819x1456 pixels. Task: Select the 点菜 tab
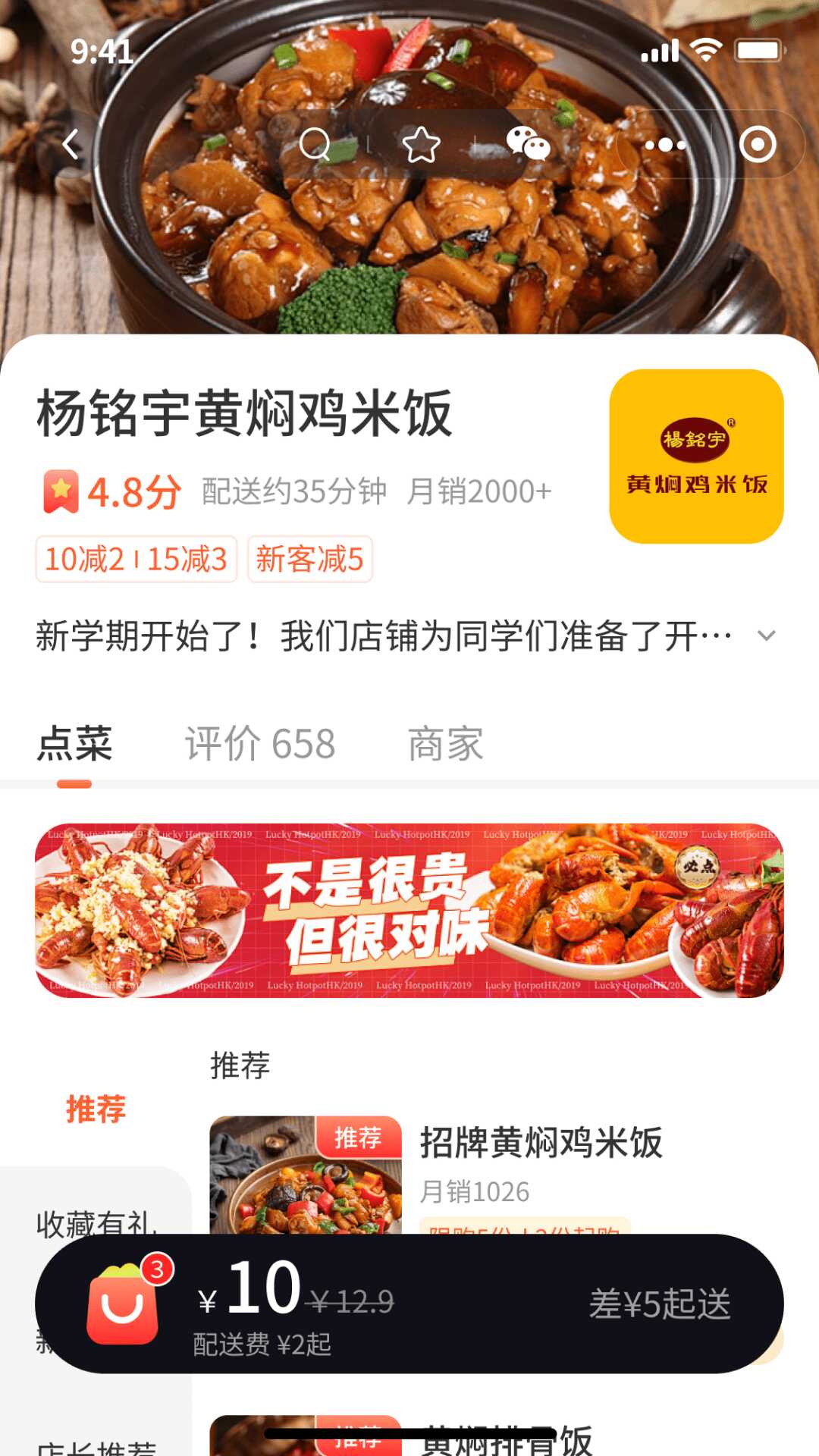pyautogui.click(x=75, y=744)
